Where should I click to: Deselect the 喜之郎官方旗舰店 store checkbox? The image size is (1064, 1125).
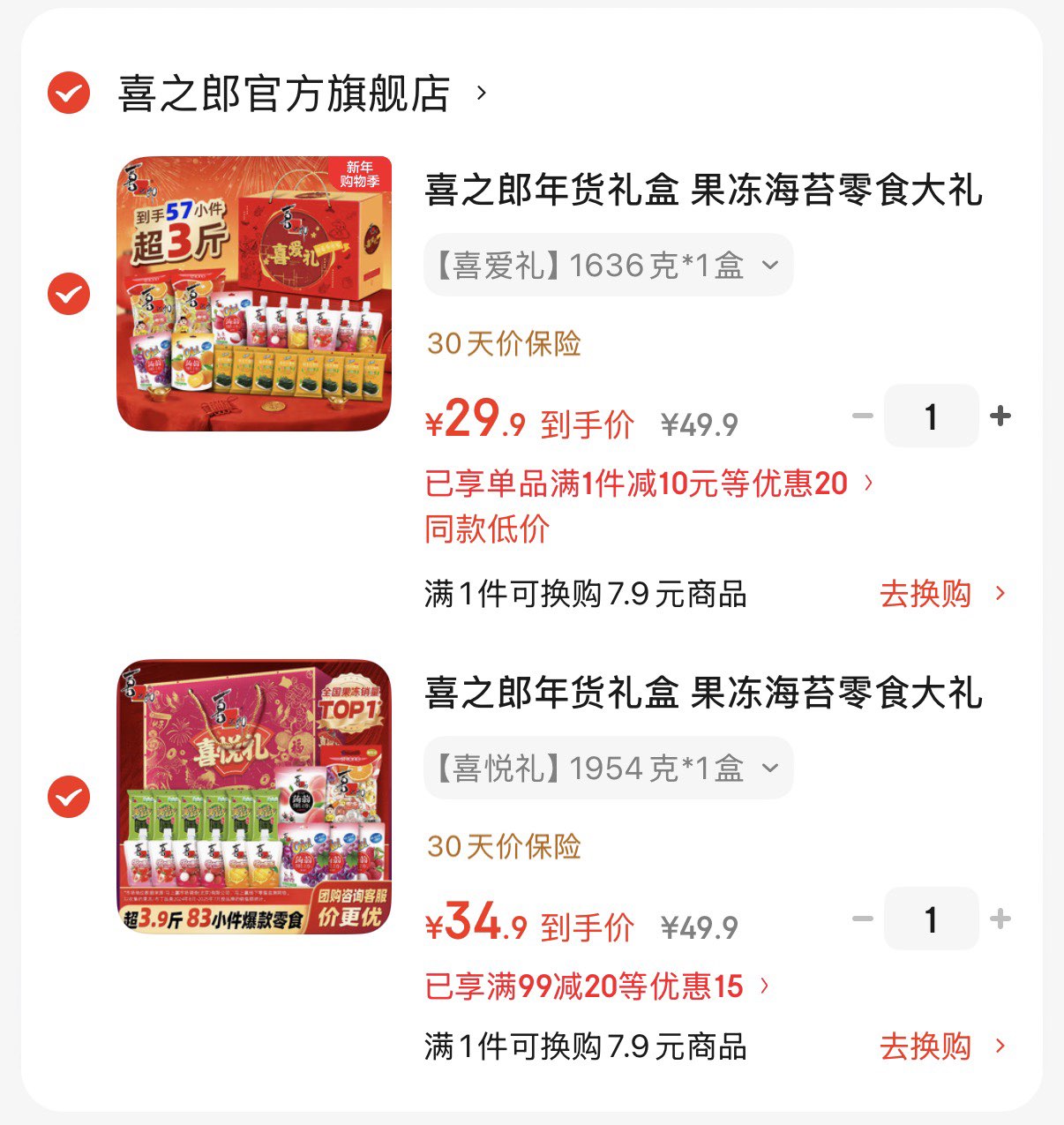[69, 92]
